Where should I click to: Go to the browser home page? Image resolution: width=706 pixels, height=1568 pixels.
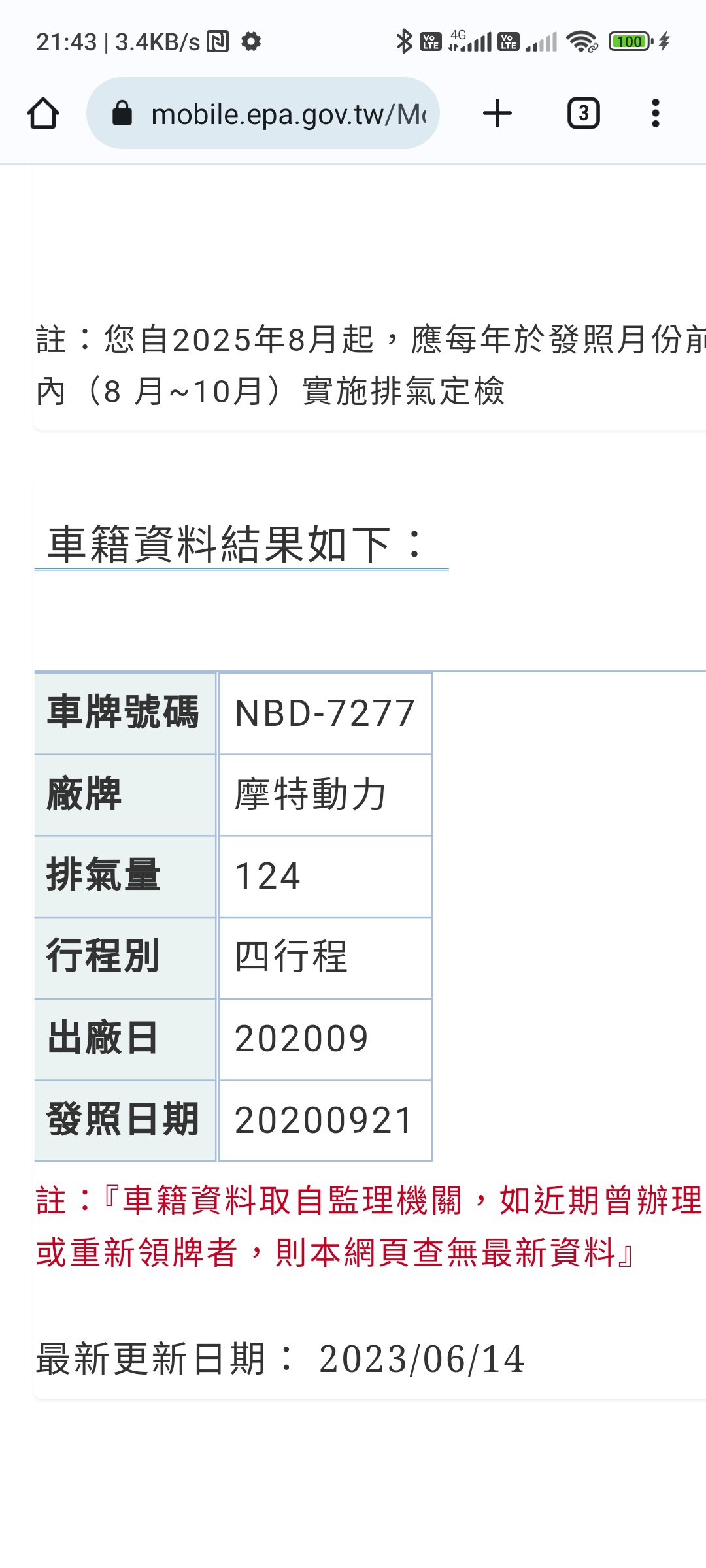pos(43,114)
